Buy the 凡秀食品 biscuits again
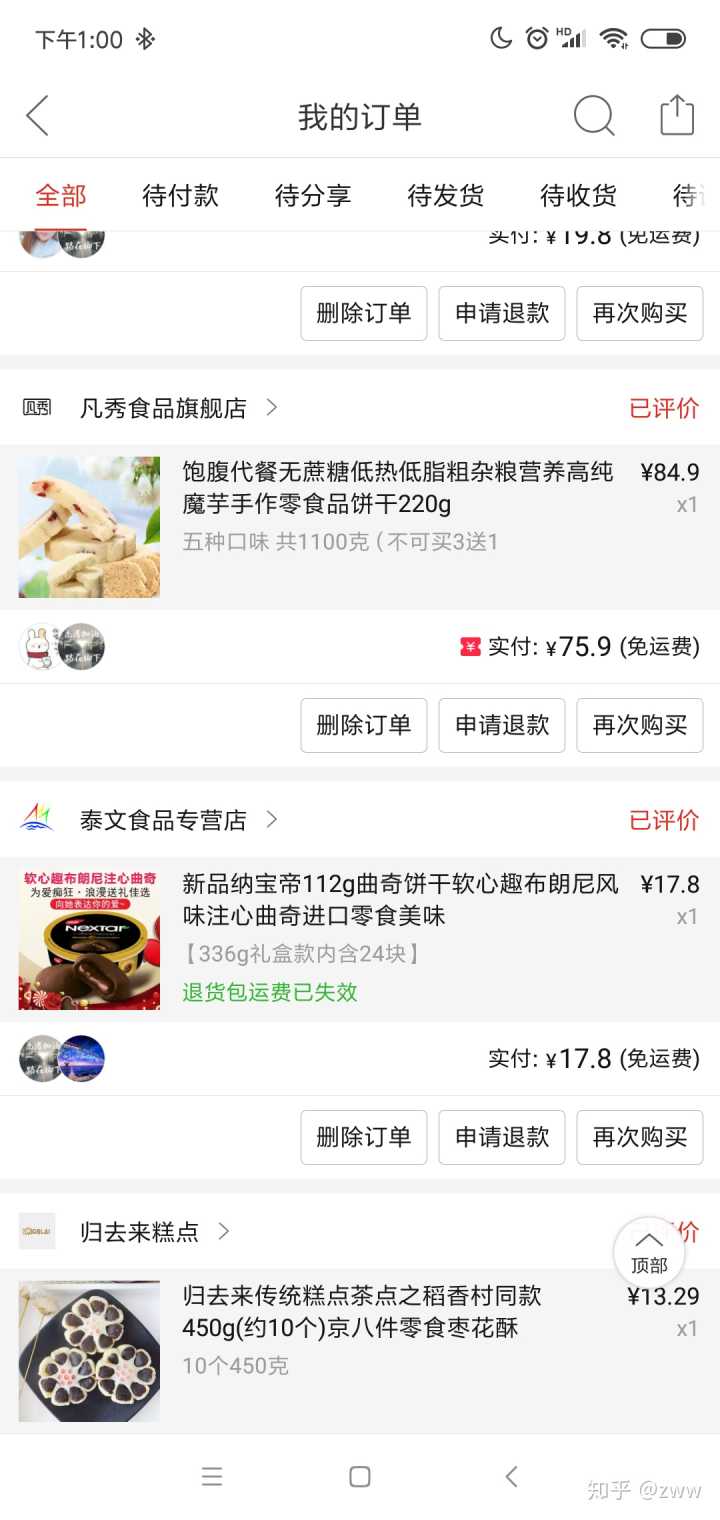720x1520 pixels. coord(640,725)
